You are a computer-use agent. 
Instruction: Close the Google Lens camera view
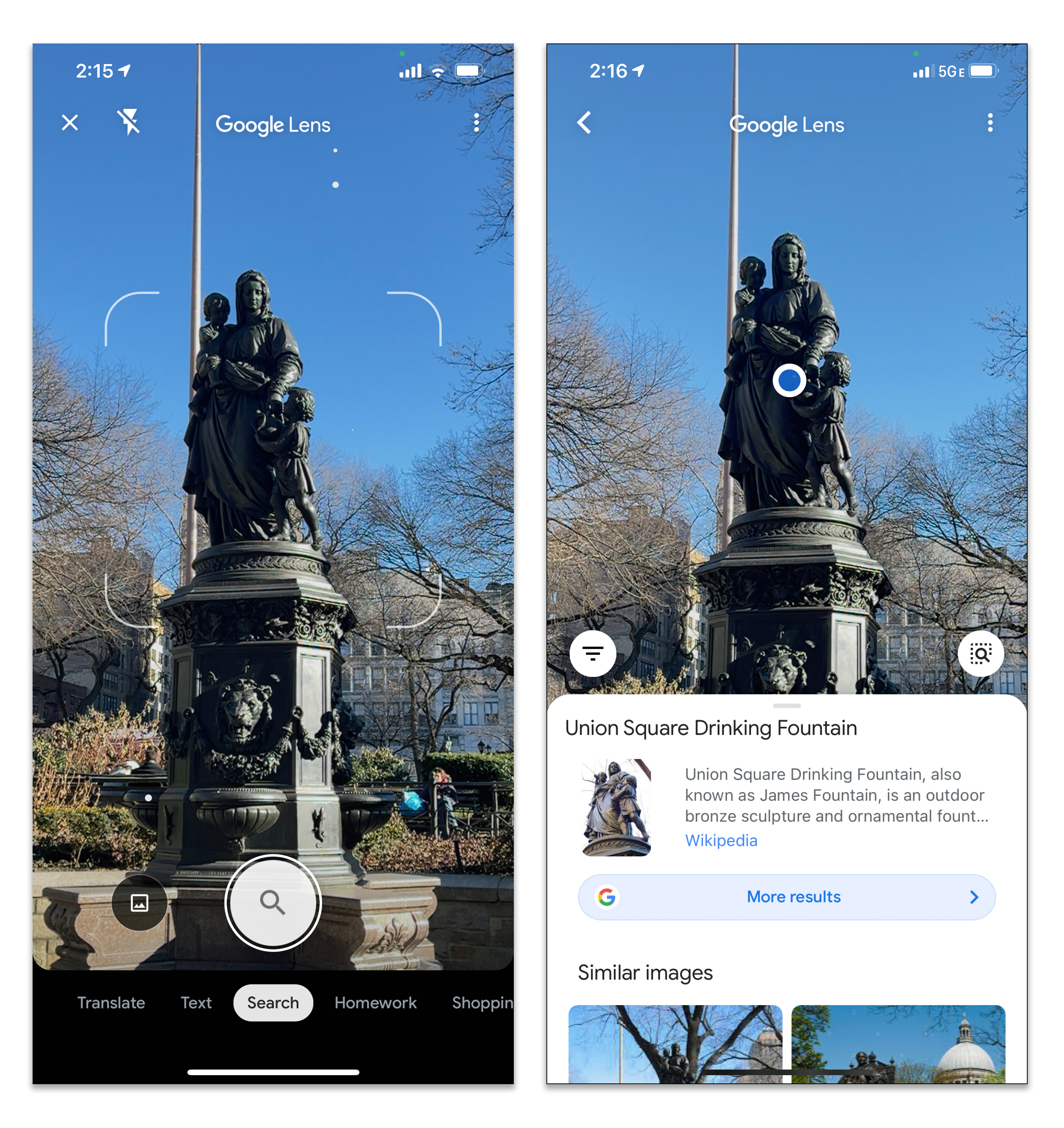point(70,123)
